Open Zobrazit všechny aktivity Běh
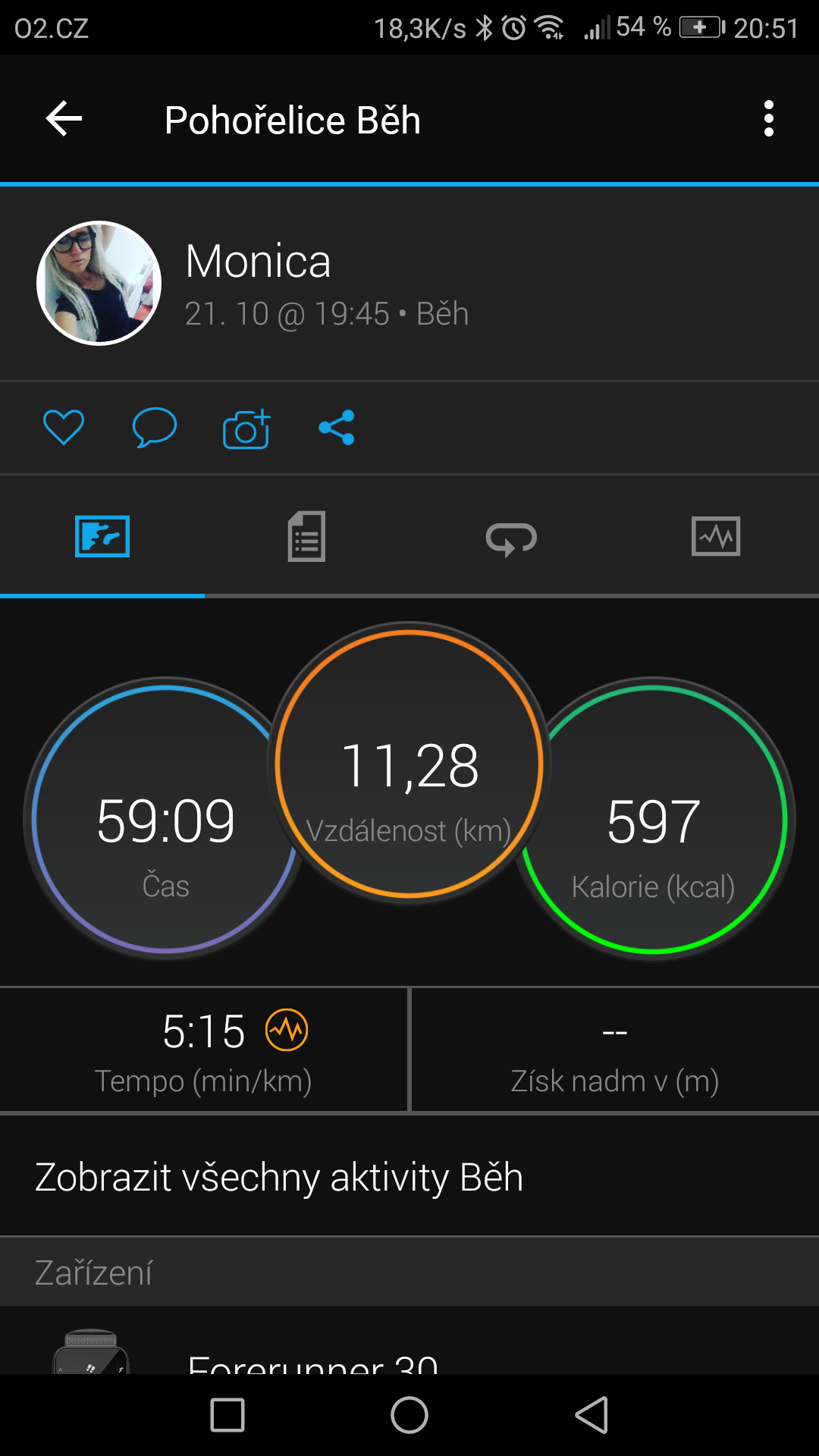The width and height of the screenshot is (819, 1456). pyautogui.click(x=409, y=1178)
